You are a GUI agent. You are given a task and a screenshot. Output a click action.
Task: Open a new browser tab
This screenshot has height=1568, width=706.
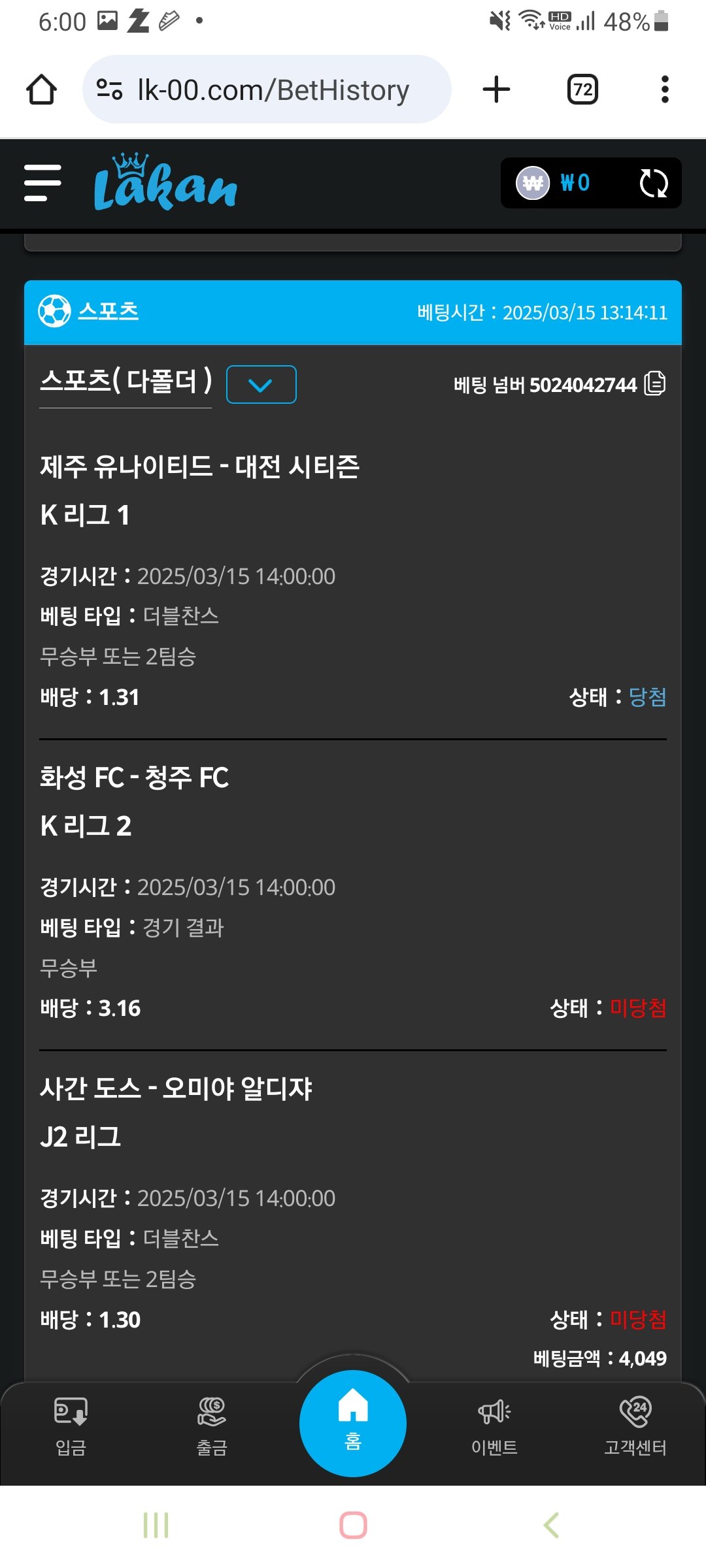click(x=496, y=90)
